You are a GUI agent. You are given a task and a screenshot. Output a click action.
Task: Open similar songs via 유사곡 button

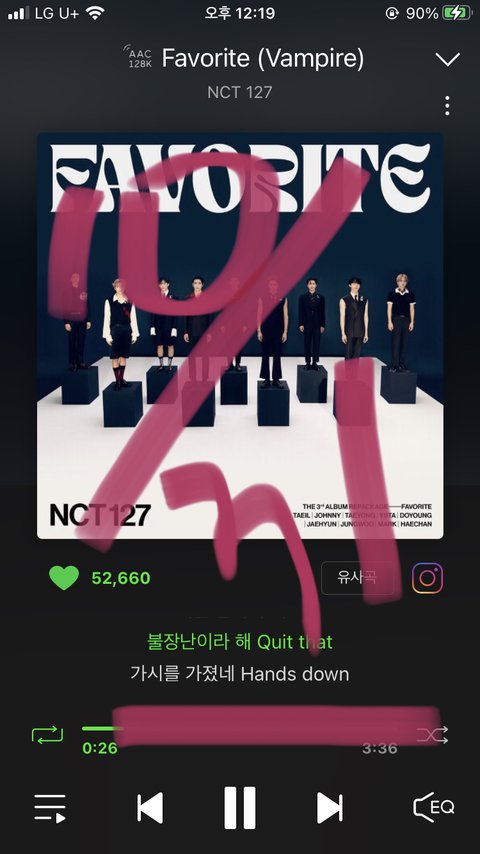point(357,577)
